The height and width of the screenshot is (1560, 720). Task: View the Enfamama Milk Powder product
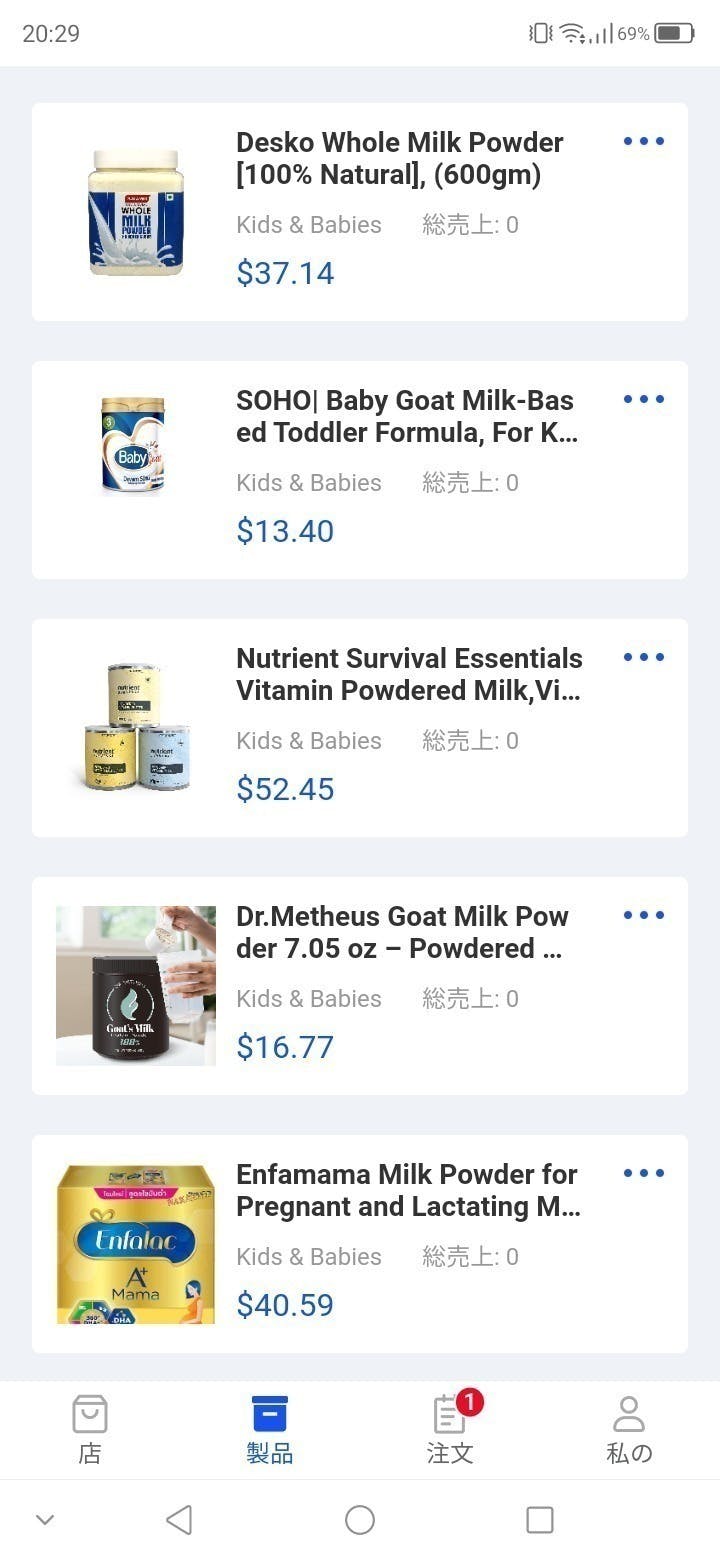(x=407, y=1191)
